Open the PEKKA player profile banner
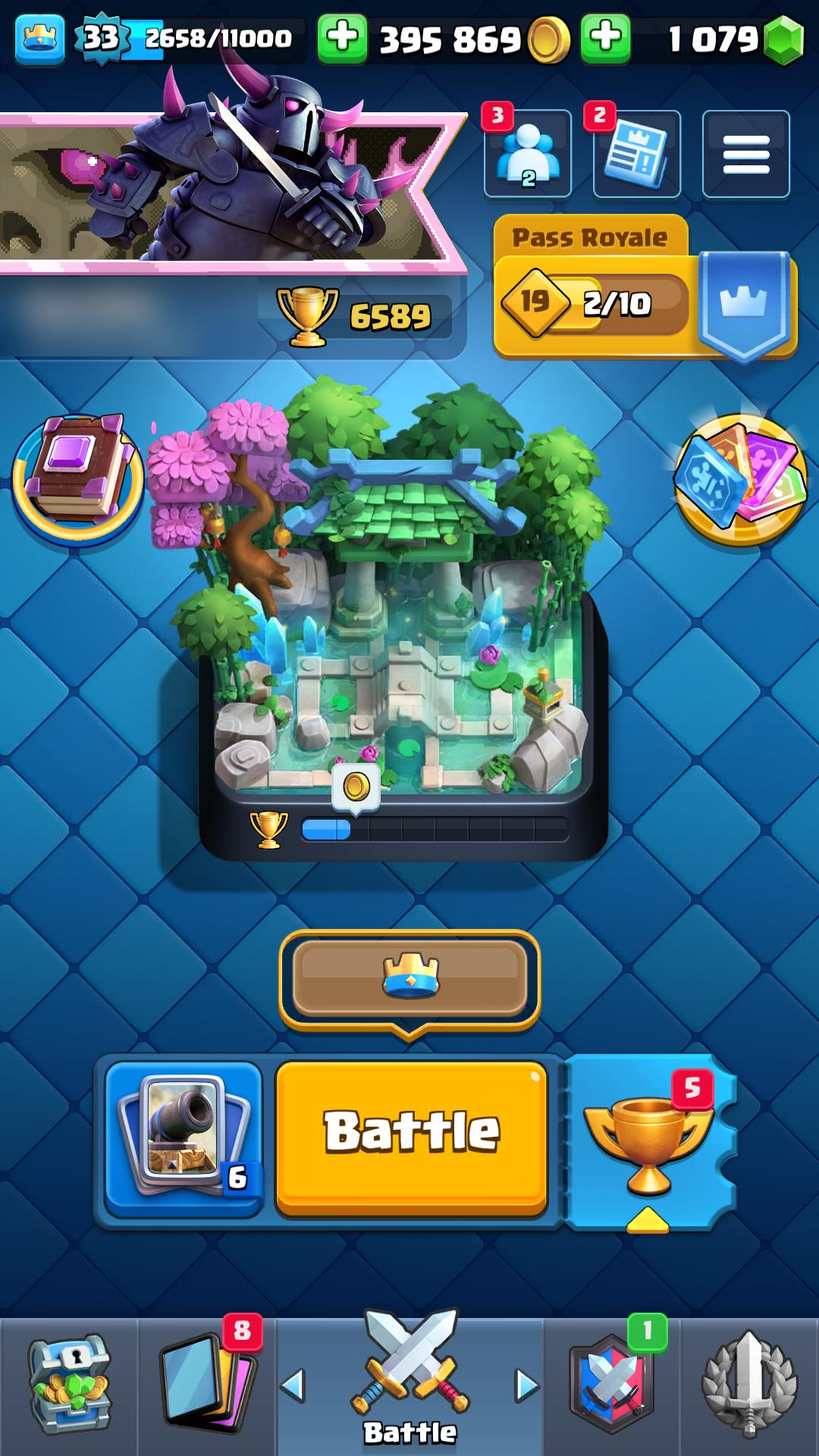Screen dimensions: 819x1456 (227, 182)
